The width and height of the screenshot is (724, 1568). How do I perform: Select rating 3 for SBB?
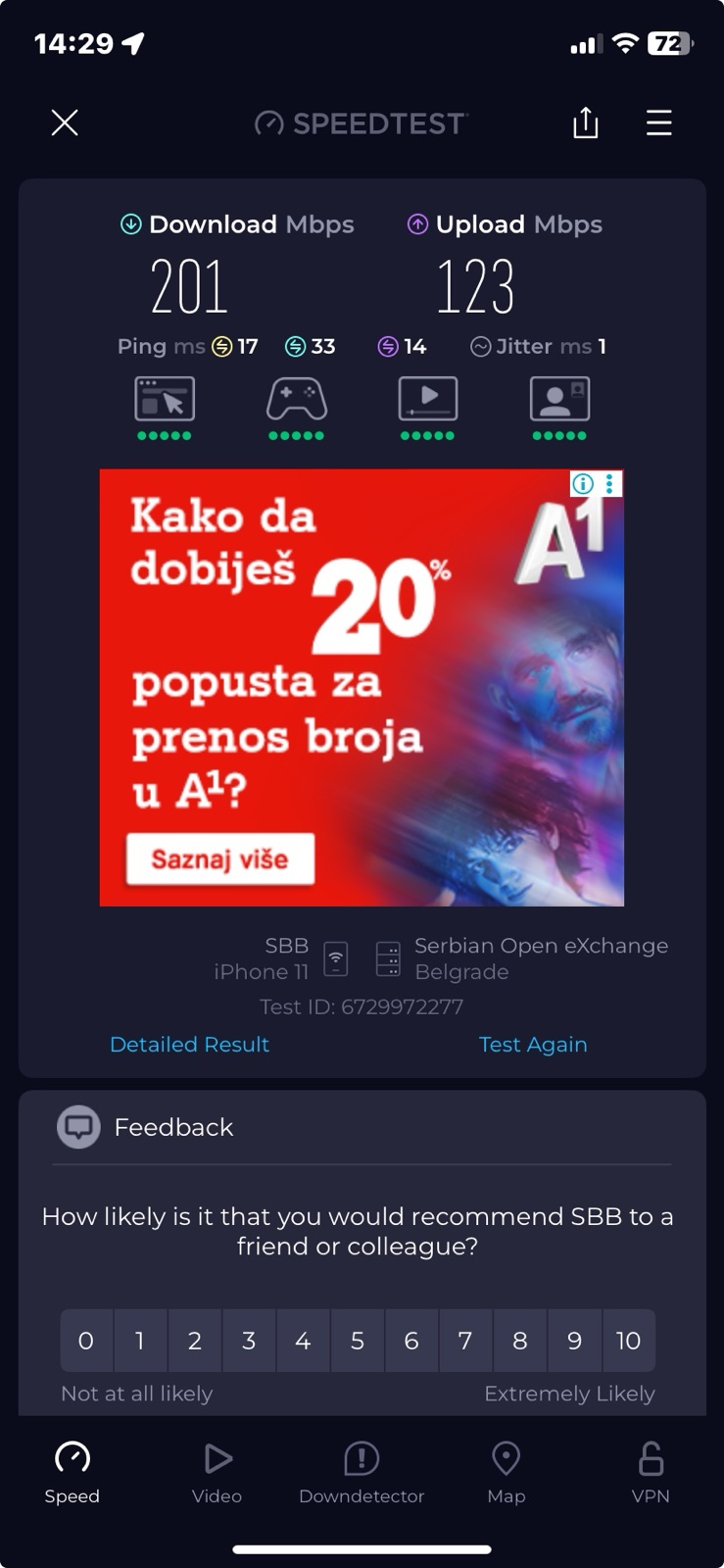[249, 1340]
